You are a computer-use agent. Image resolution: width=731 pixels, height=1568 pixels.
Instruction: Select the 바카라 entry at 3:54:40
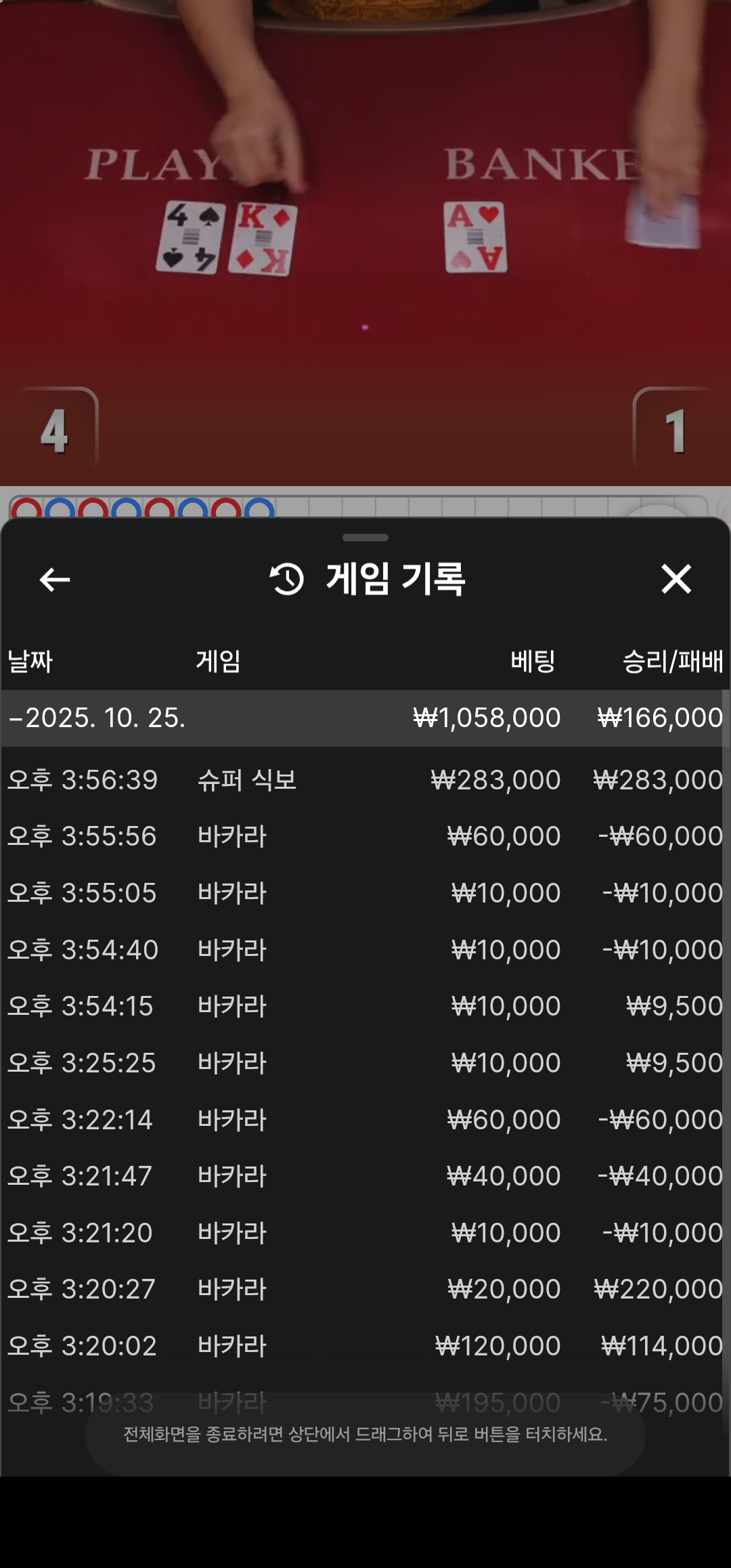(x=364, y=950)
